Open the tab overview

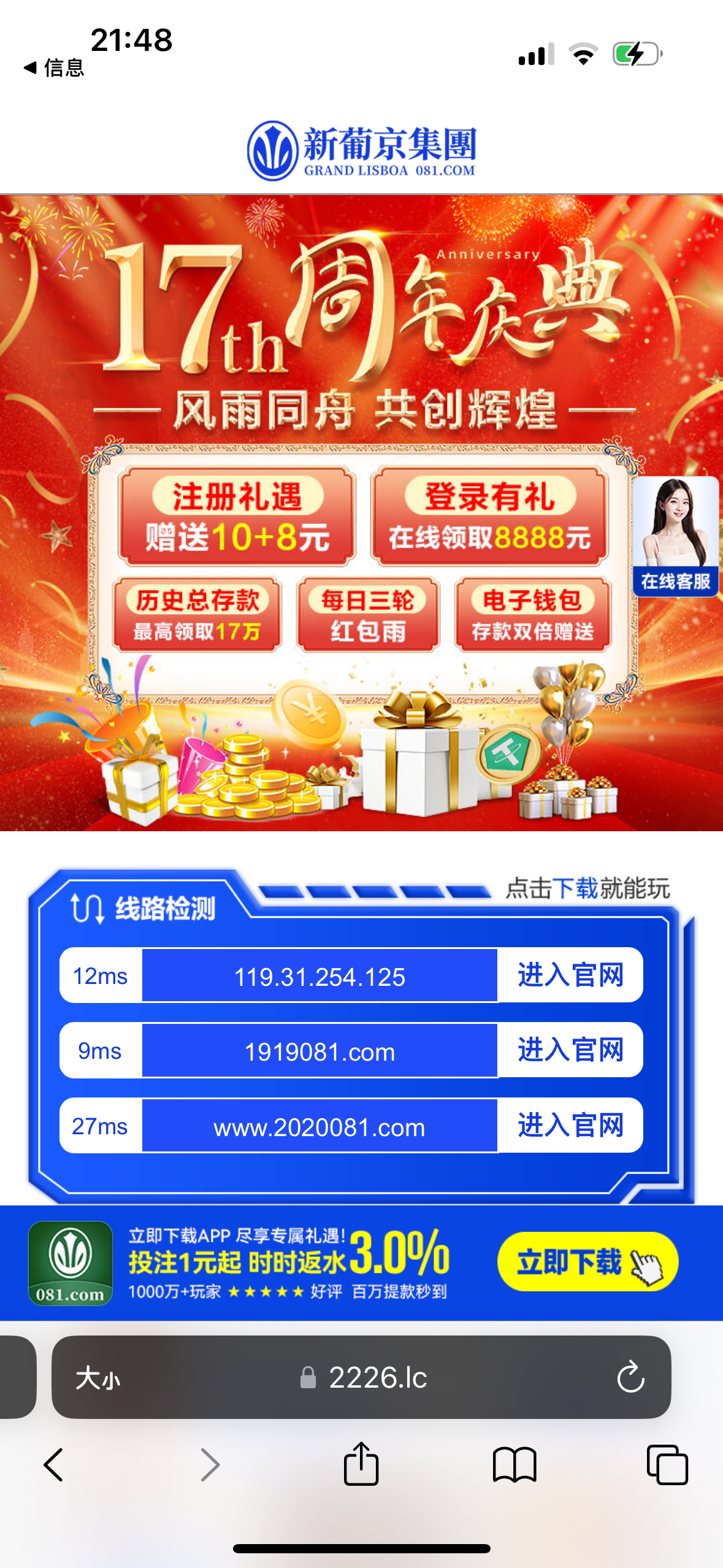(667, 1465)
